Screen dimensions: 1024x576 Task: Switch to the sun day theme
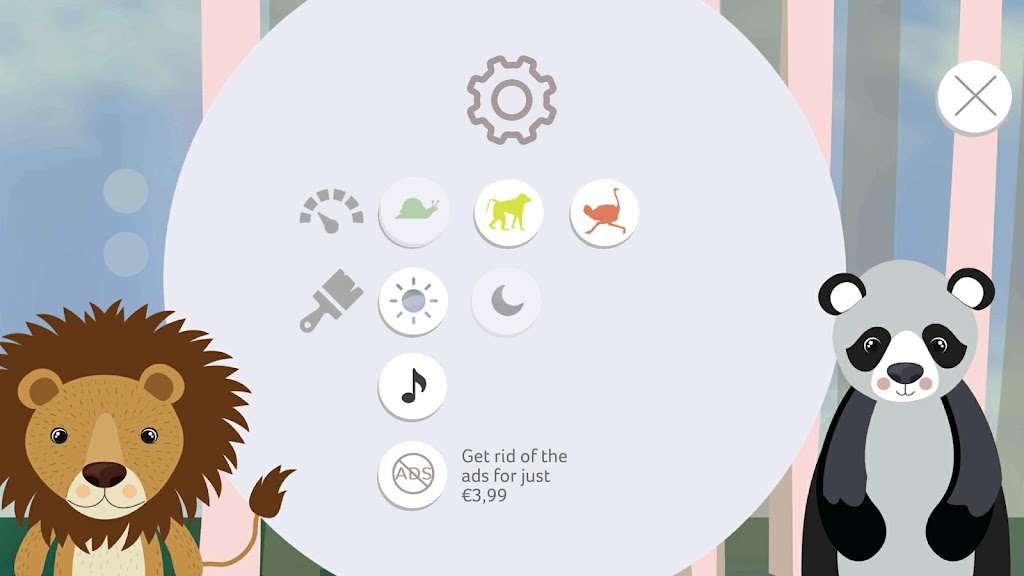coord(413,300)
